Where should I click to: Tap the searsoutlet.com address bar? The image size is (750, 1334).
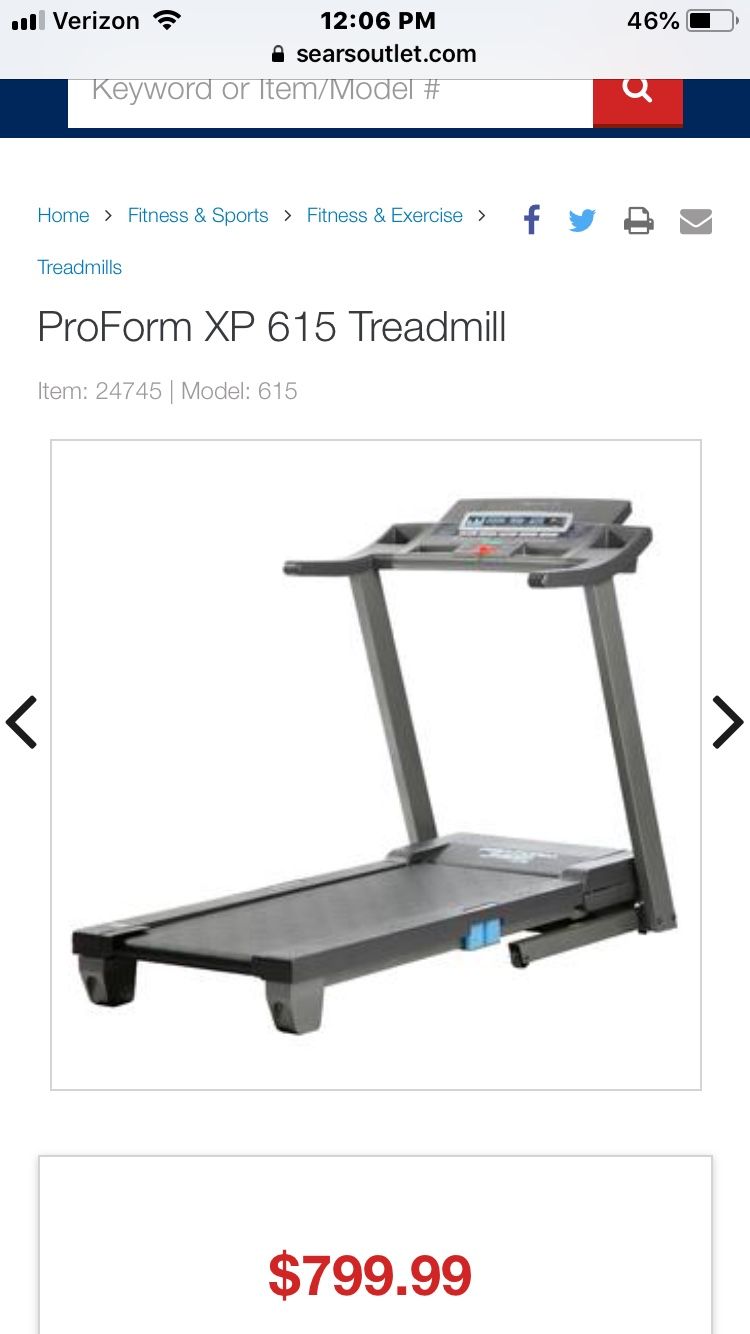click(375, 54)
